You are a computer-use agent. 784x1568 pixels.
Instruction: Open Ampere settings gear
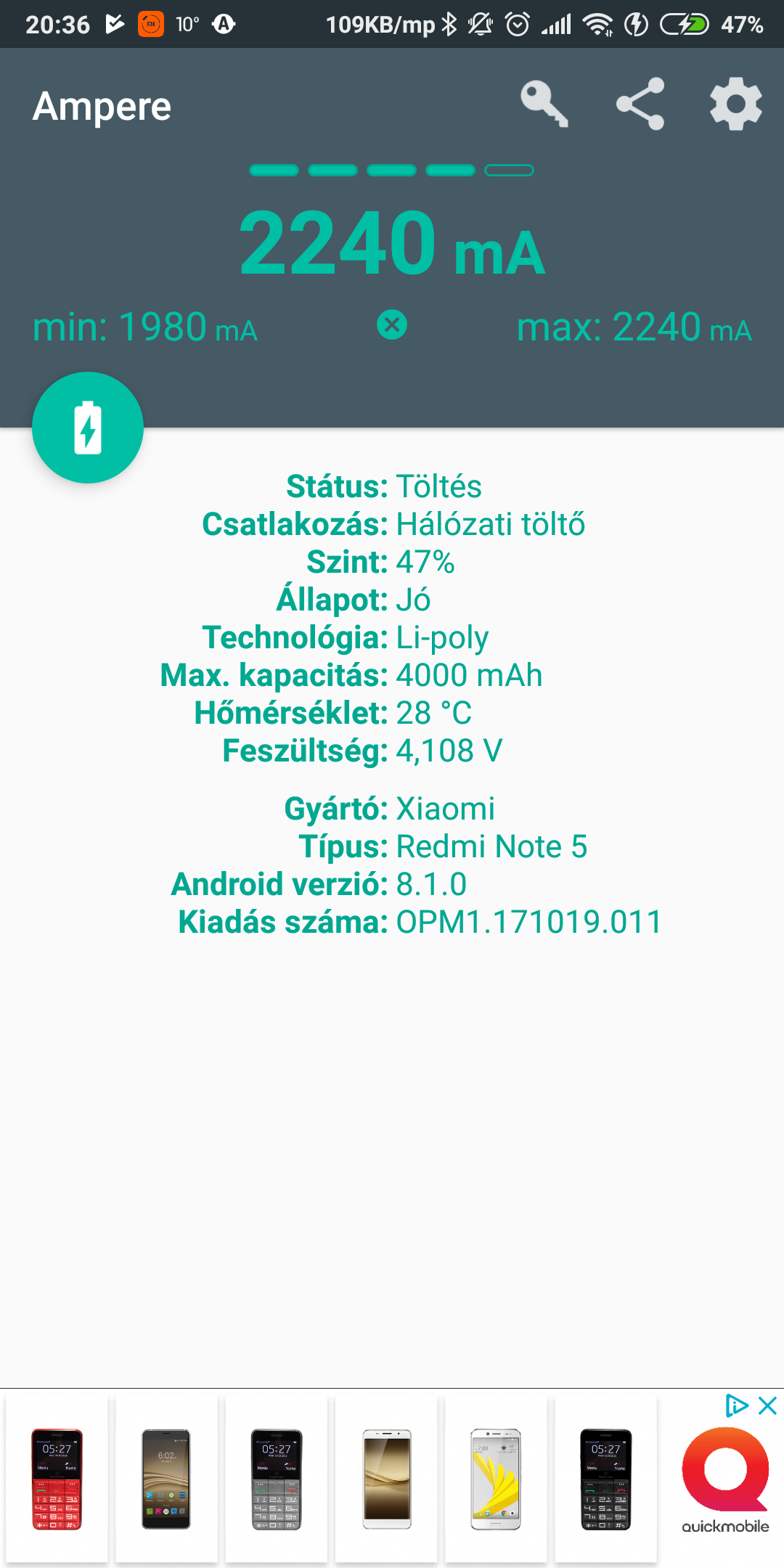736,104
